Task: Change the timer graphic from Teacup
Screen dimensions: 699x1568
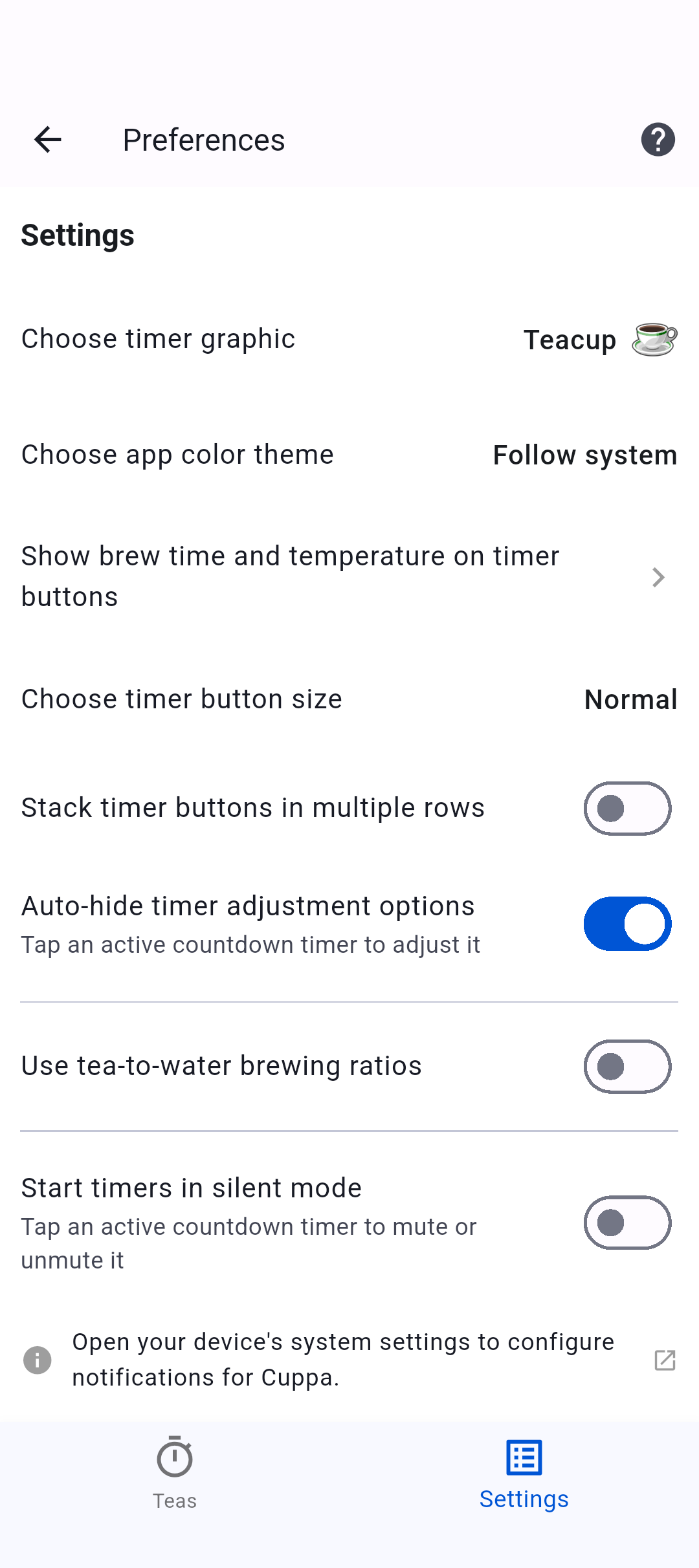Action: [599, 340]
